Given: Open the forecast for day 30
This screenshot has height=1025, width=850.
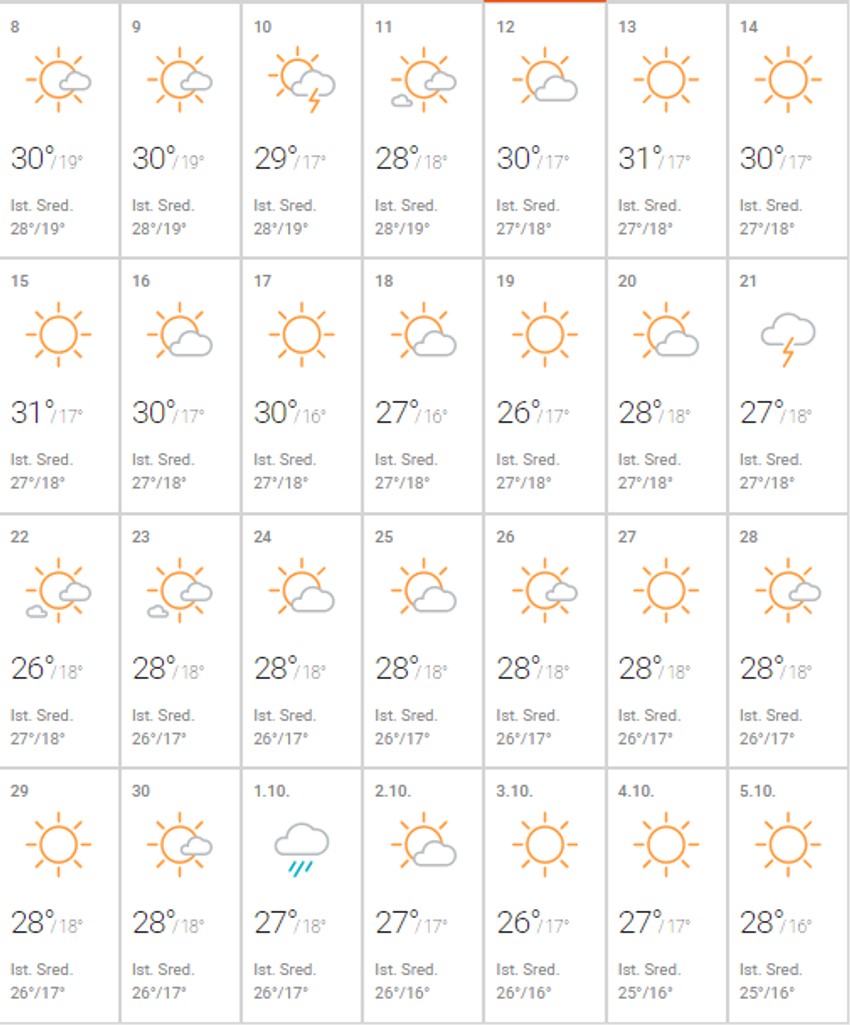Looking at the screenshot, I should [181, 895].
